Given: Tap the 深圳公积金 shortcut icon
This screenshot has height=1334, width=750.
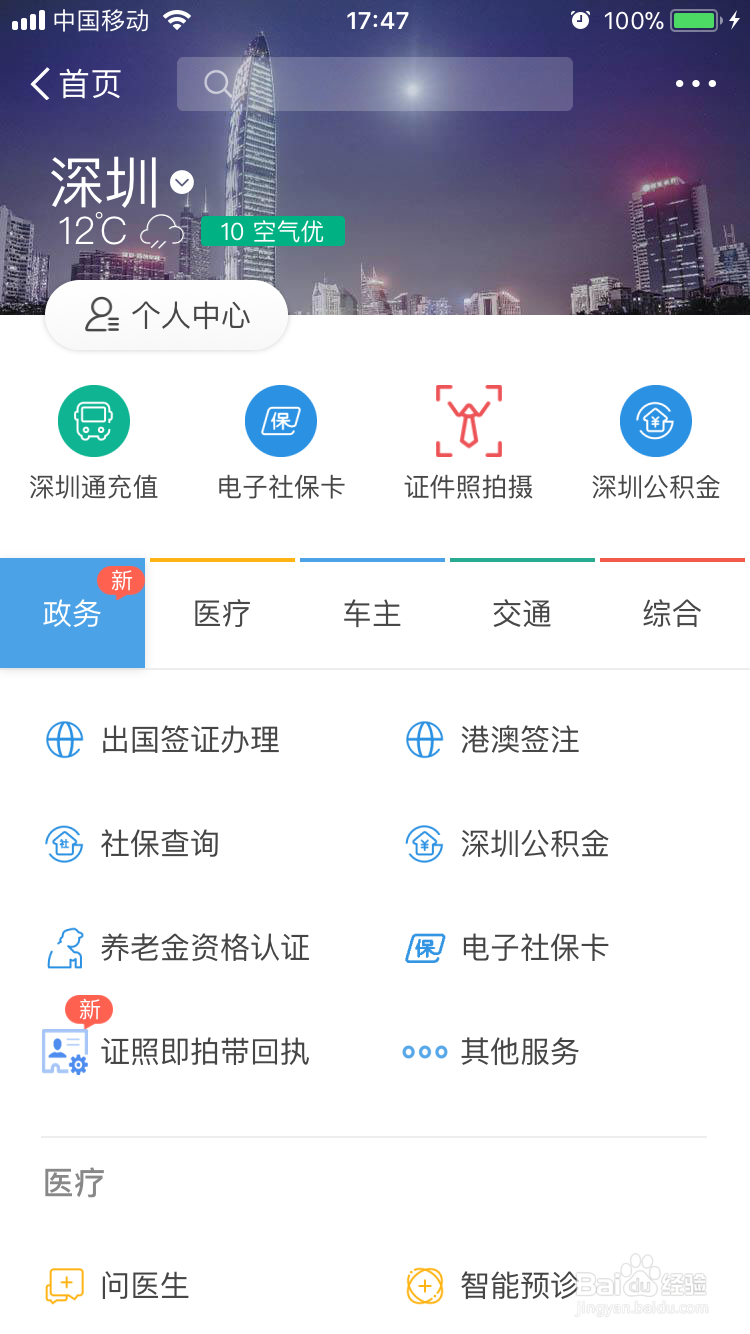Looking at the screenshot, I should click(x=656, y=420).
